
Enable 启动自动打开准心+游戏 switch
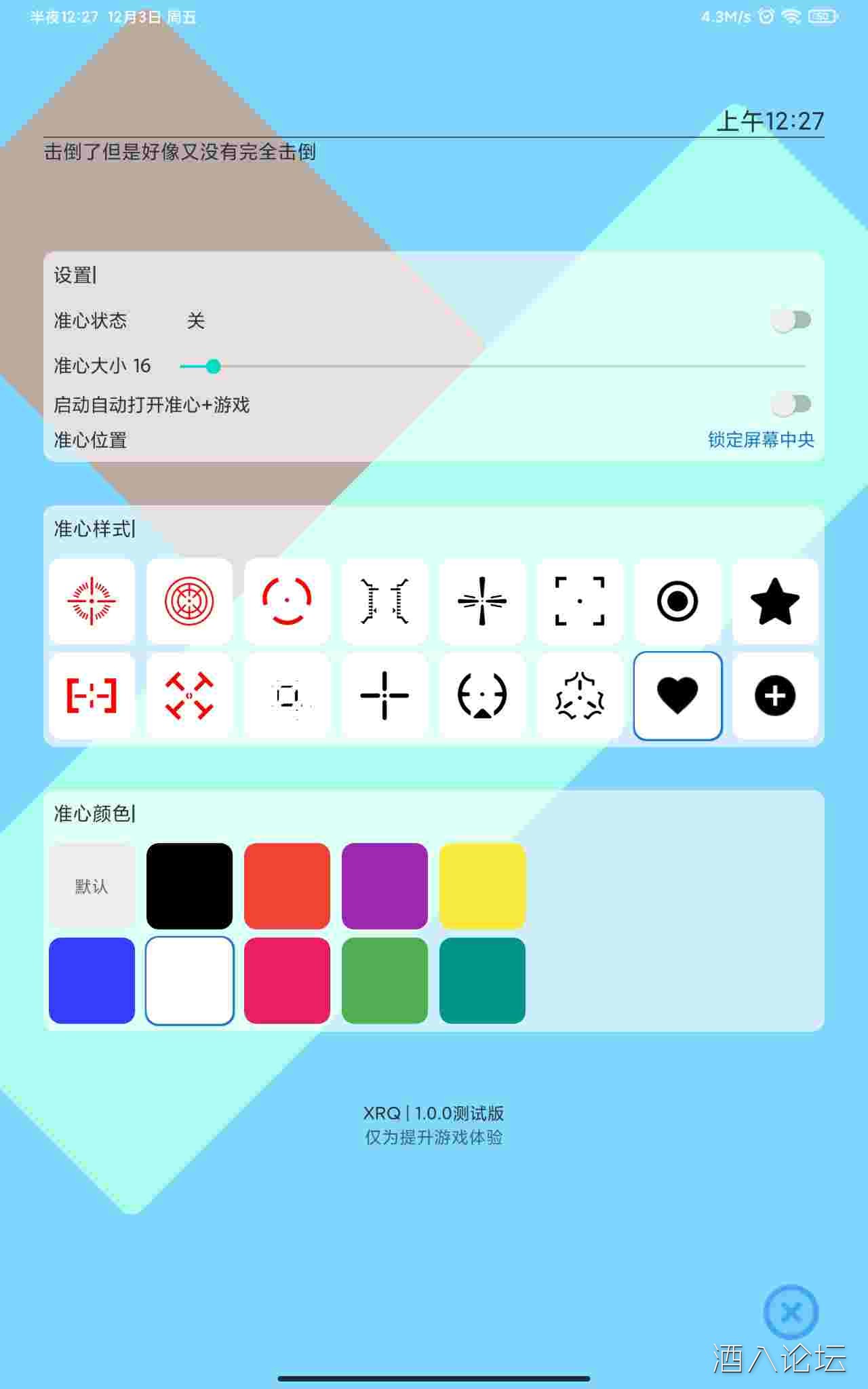[791, 404]
